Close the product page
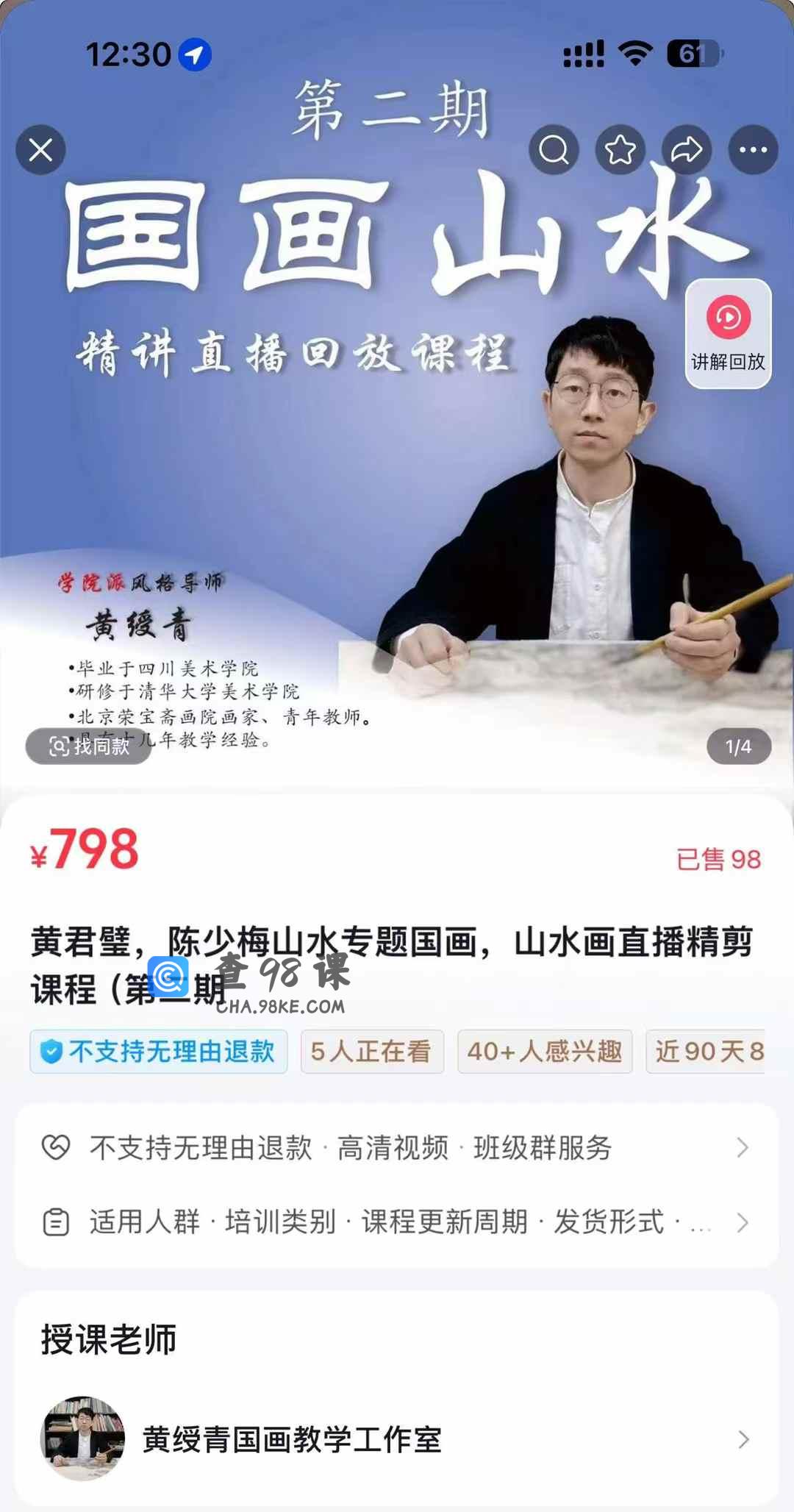Viewport: 794px width, 1512px height. [40, 150]
